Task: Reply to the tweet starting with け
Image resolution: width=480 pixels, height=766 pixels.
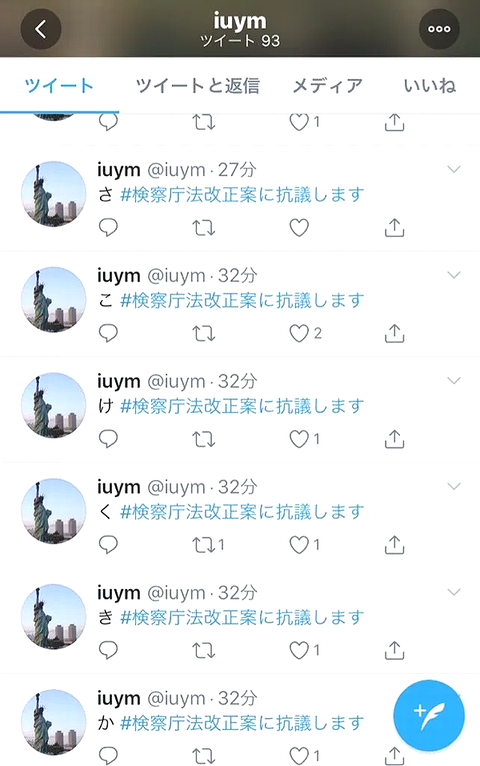Action: coord(108,439)
